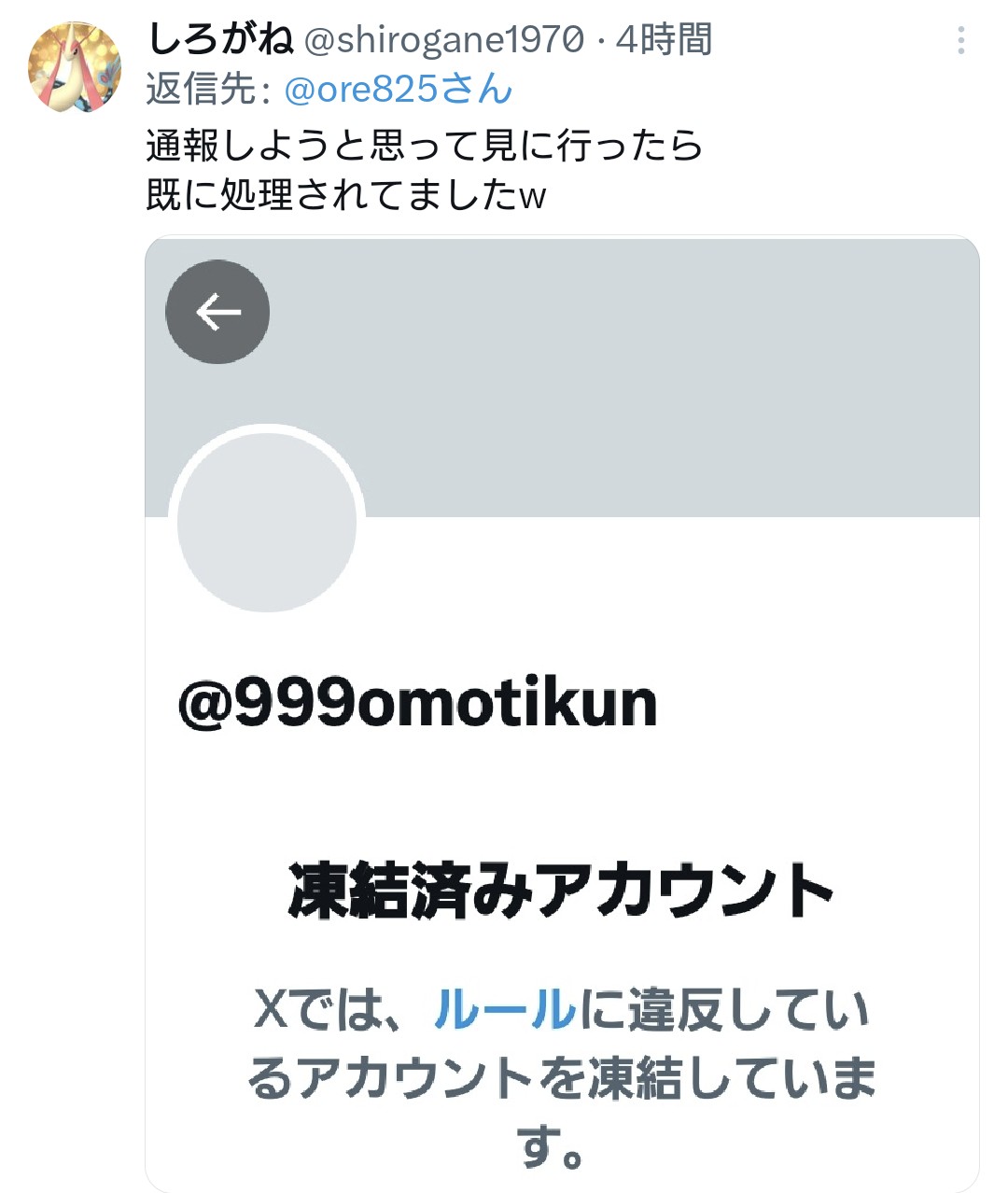Open しろがね's profile avatar
1008x1193 pixels.
pyautogui.click(x=75, y=67)
